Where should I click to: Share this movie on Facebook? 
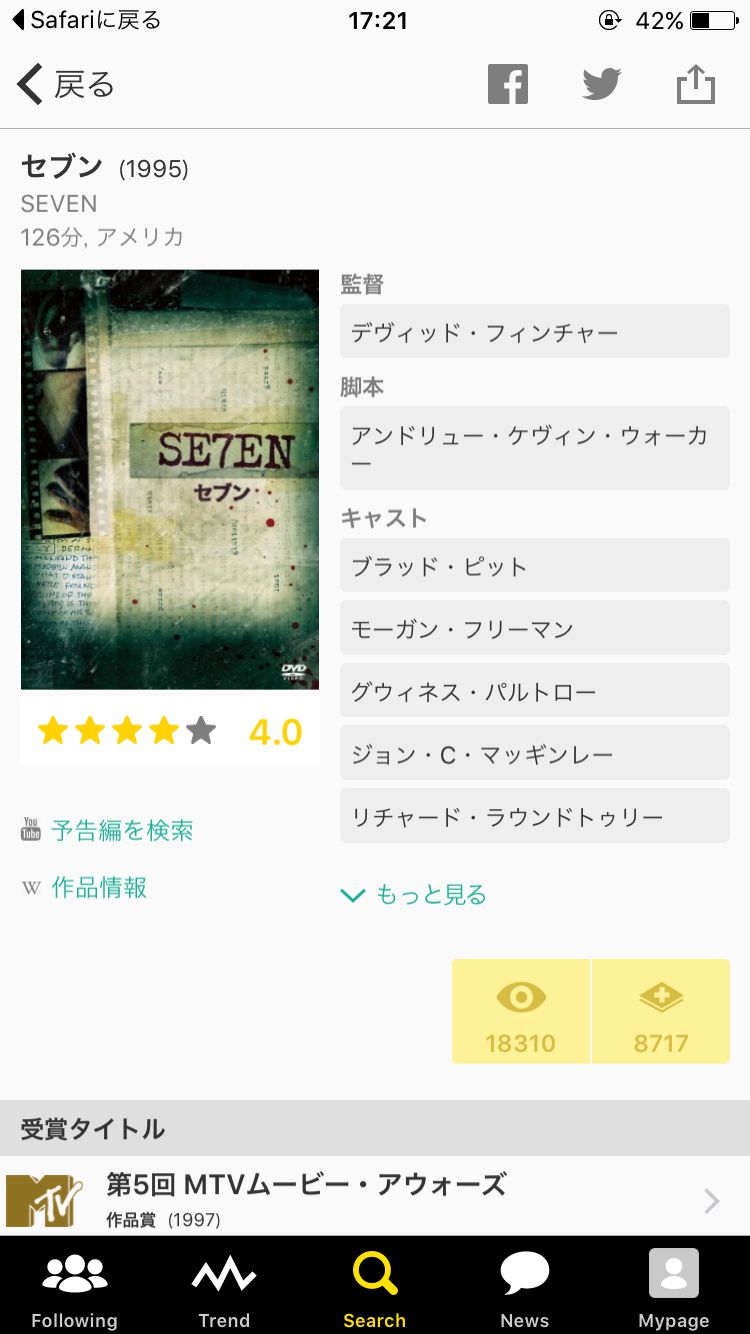(x=507, y=85)
